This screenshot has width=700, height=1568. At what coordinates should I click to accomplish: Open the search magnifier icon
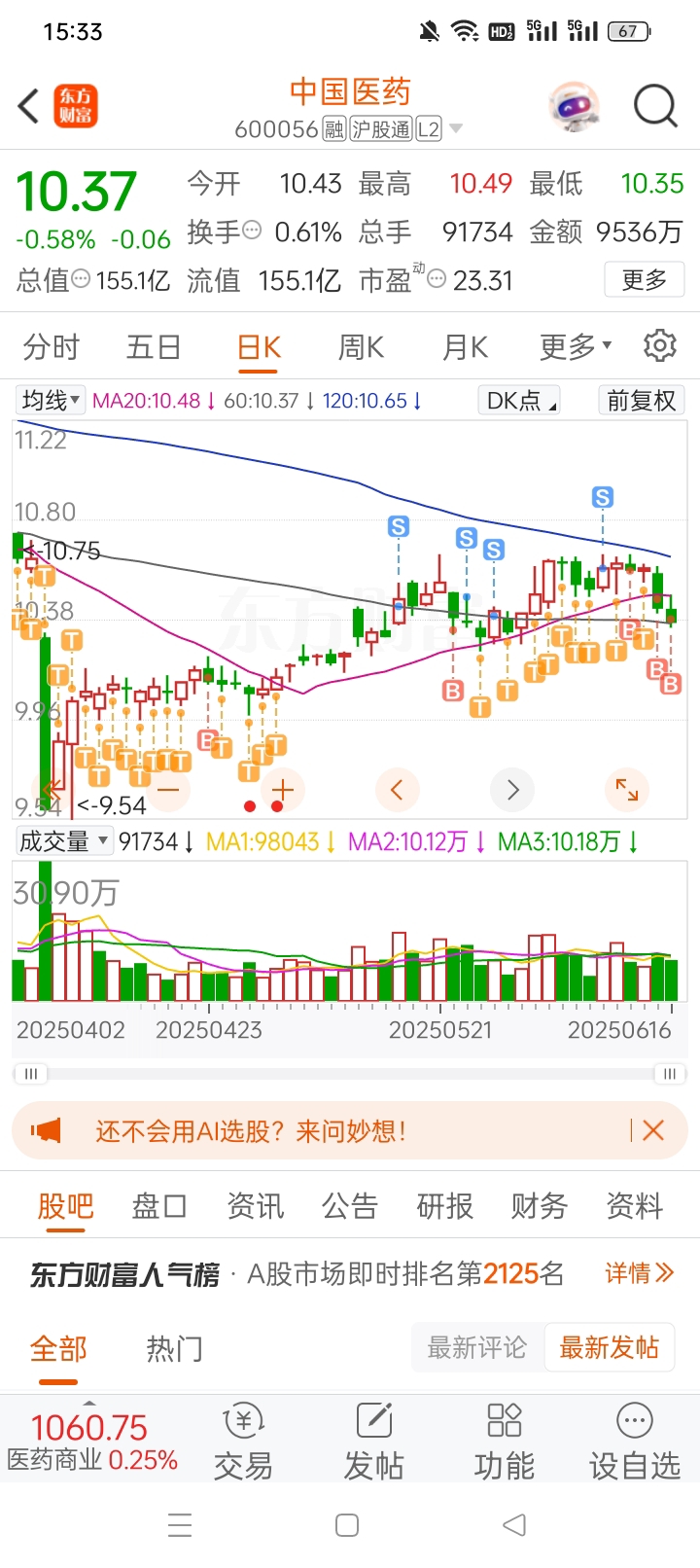click(655, 105)
